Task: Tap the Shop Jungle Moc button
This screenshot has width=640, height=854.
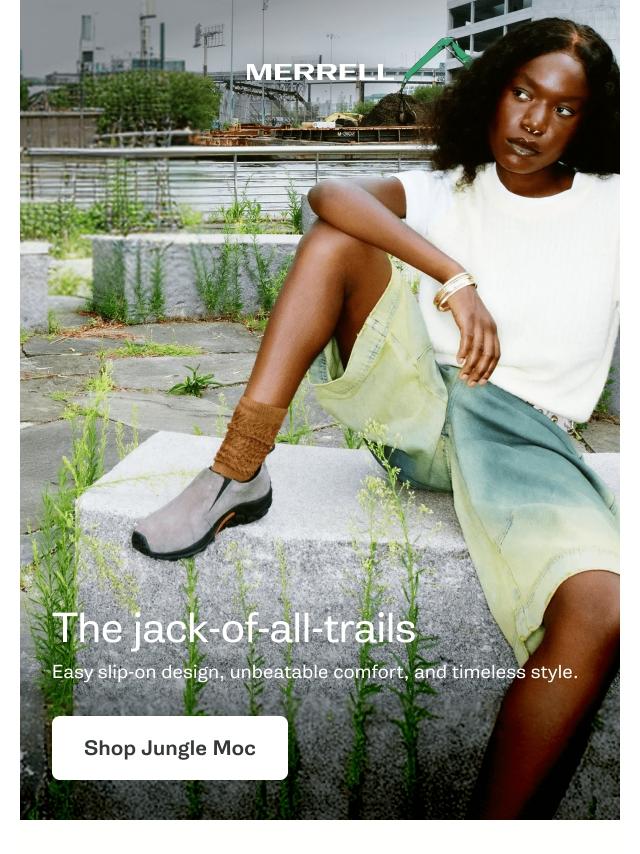Action: 170,748
